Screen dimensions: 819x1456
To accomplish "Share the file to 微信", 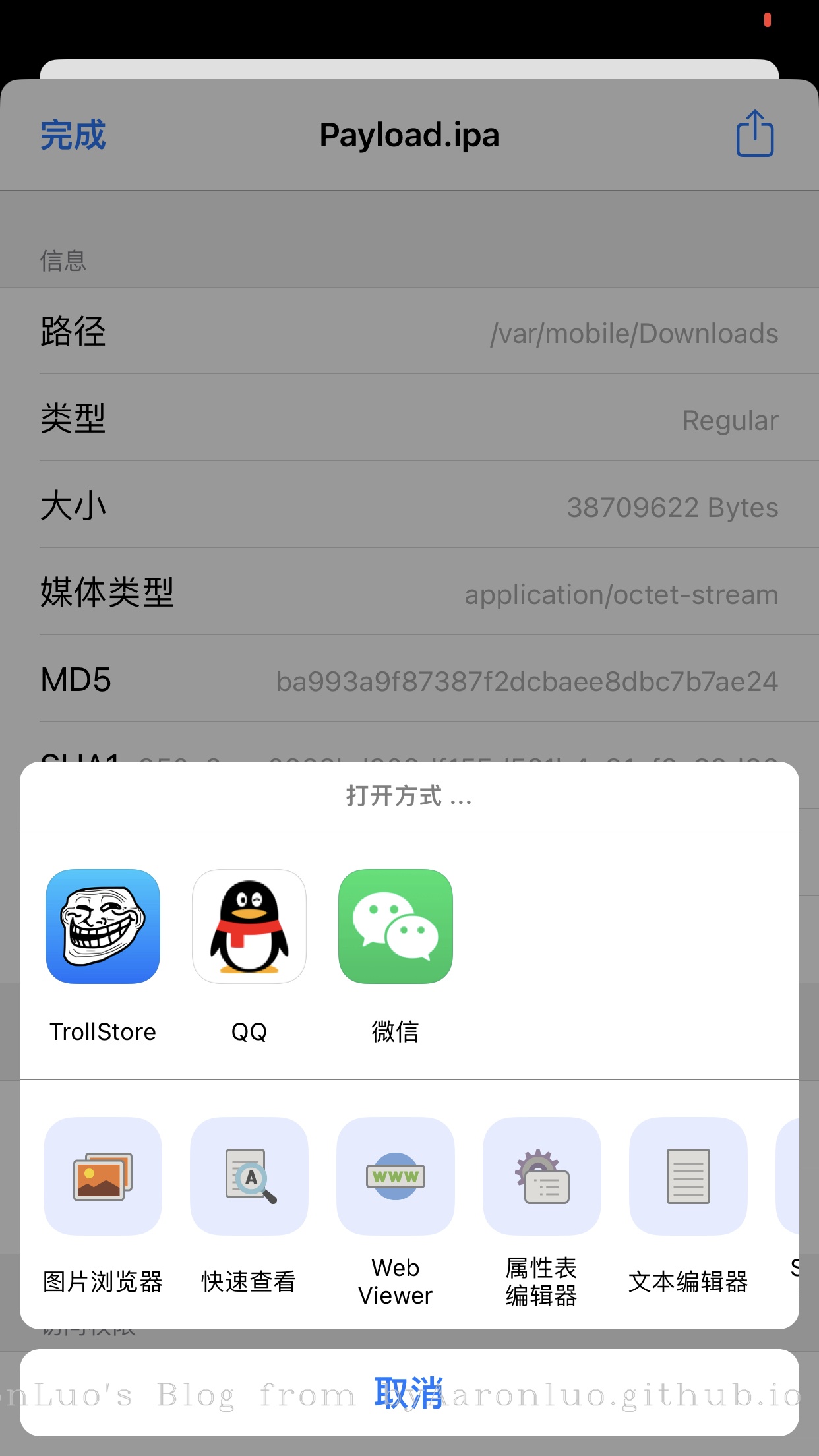I will (396, 926).
